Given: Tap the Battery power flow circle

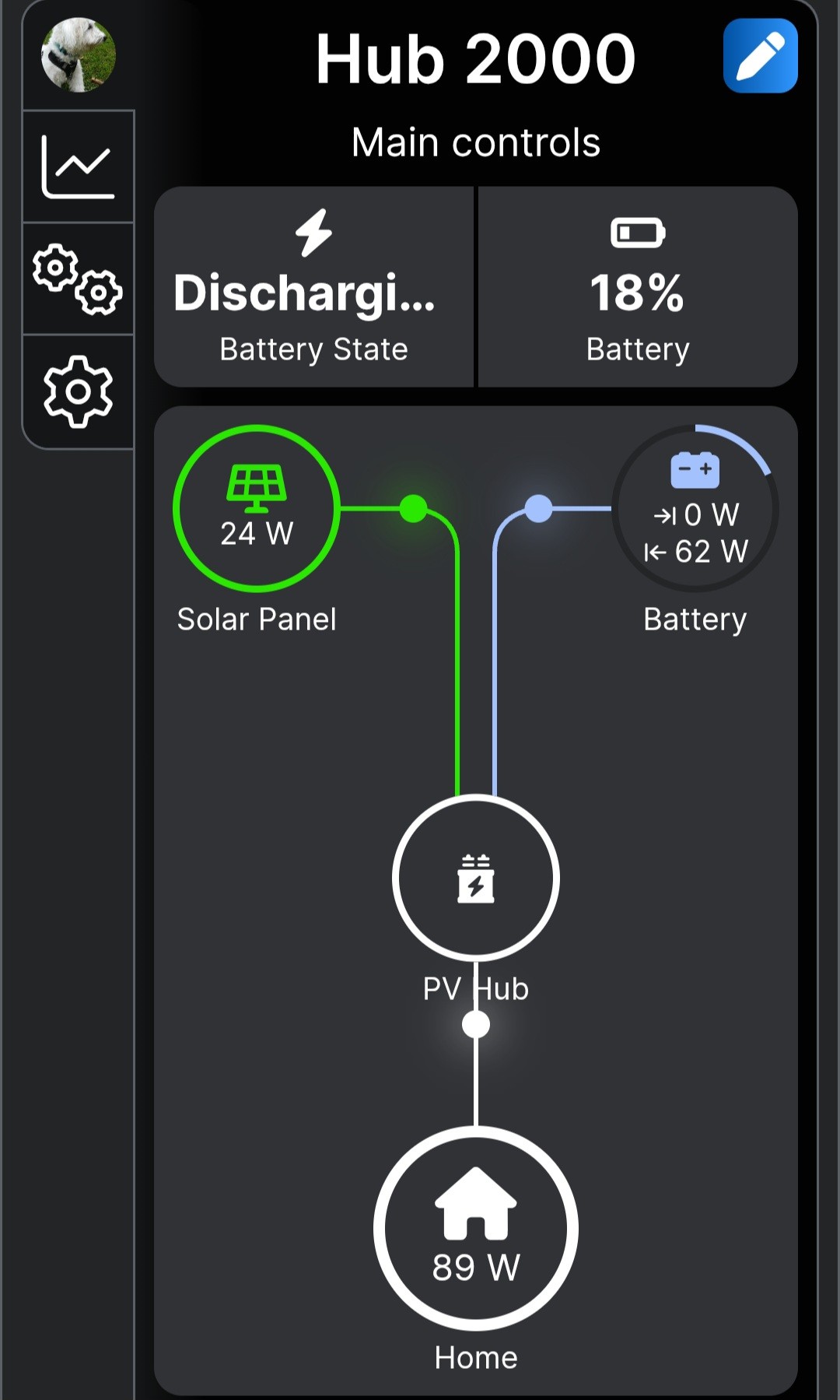Looking at the screenshot, I should pos(695,508).
